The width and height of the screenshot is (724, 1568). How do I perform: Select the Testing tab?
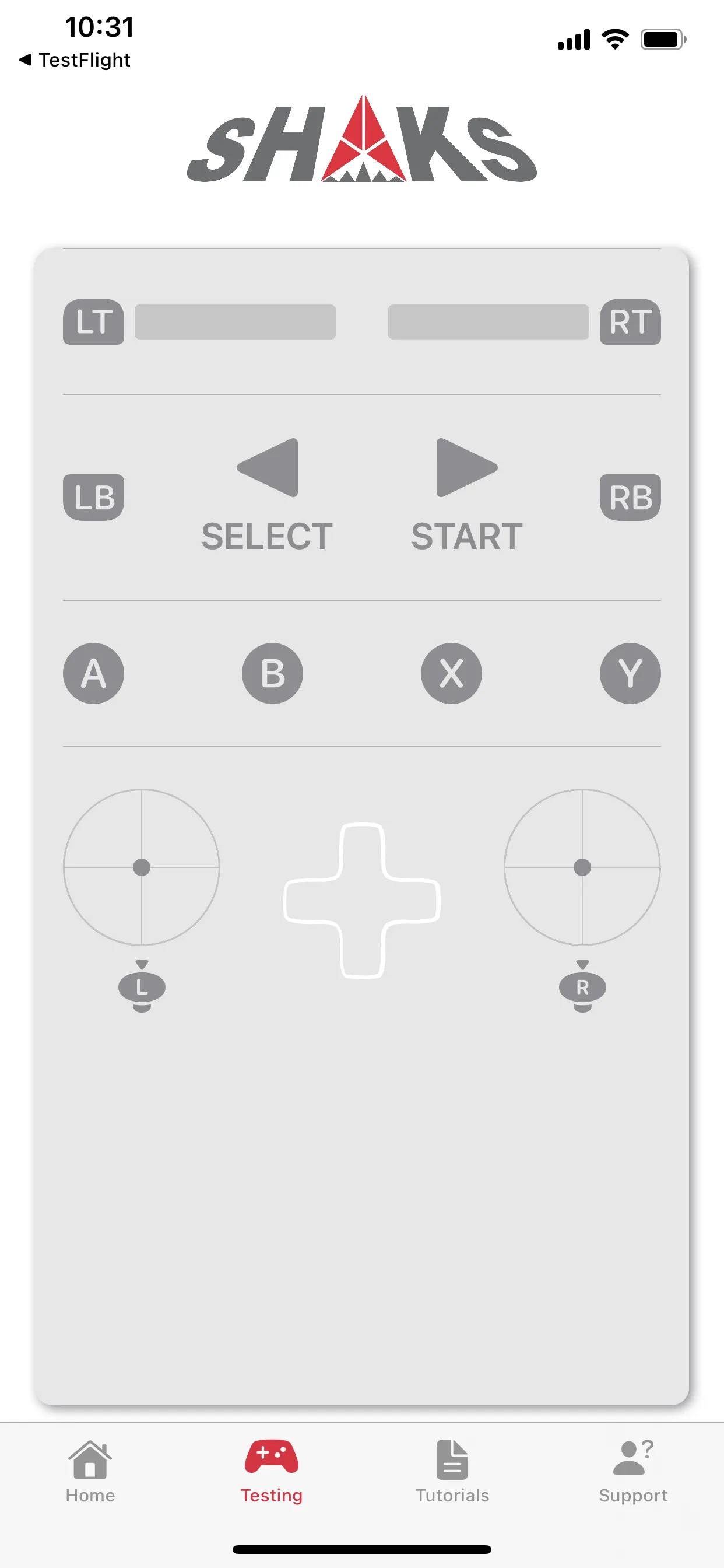coord(271,1471)
